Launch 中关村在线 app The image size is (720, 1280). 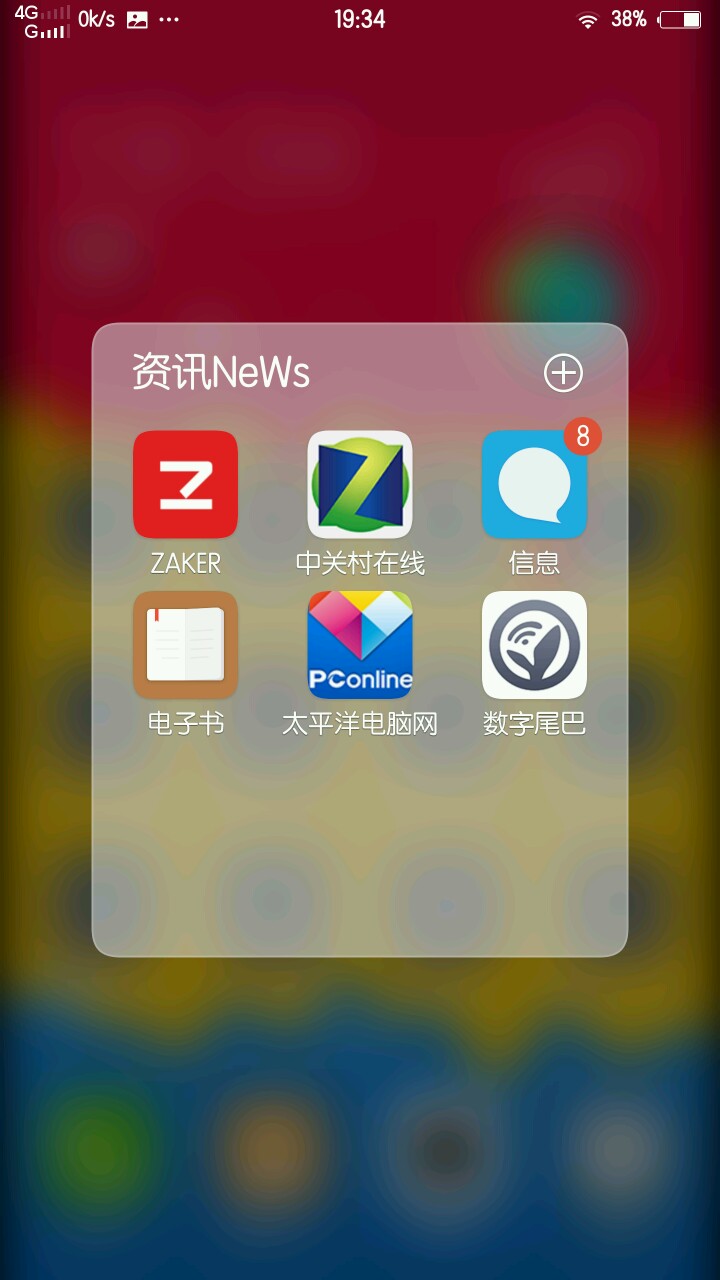click(360, 484)
